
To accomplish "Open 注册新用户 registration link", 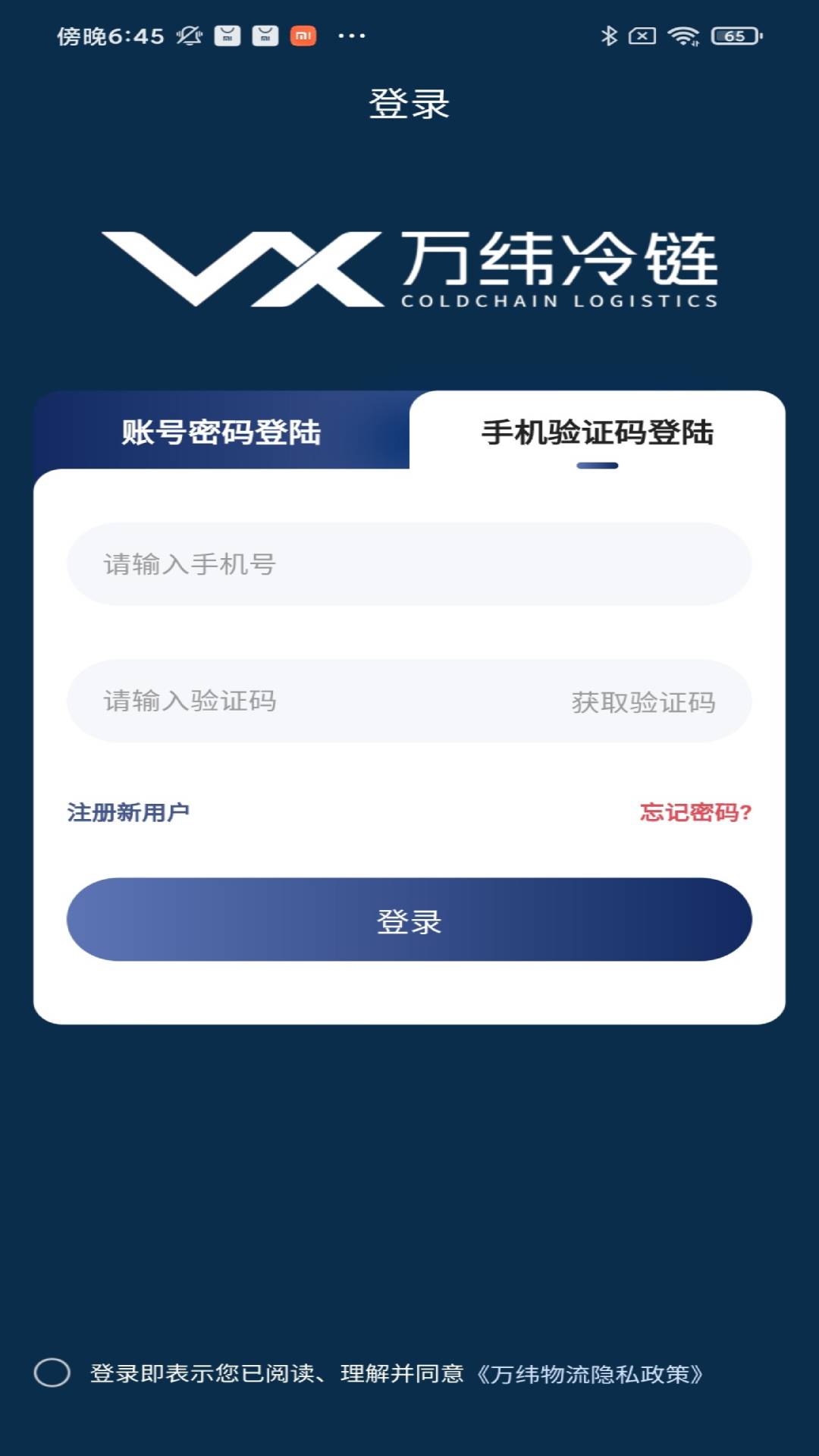I will point(128,812).
